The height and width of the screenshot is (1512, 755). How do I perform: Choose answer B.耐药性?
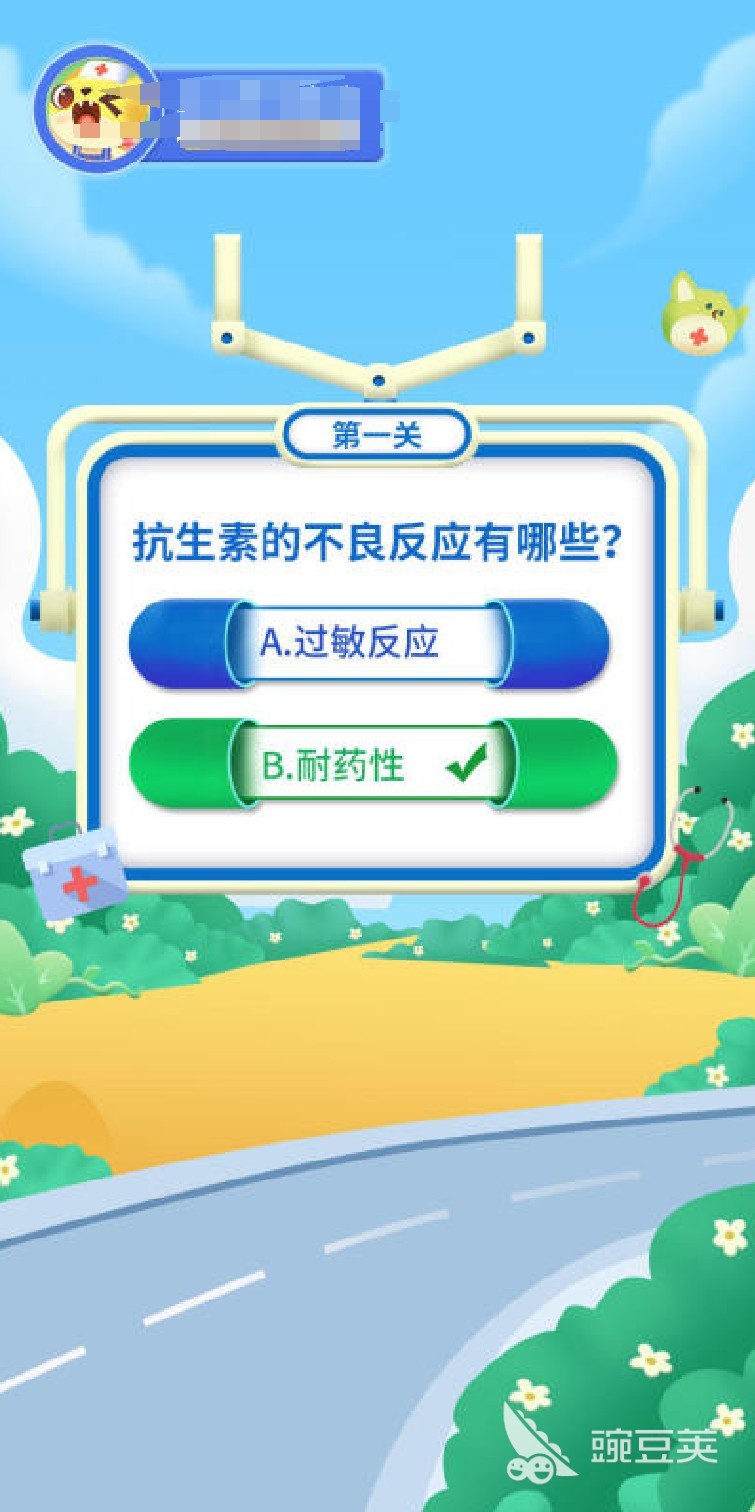coord(372,766)
